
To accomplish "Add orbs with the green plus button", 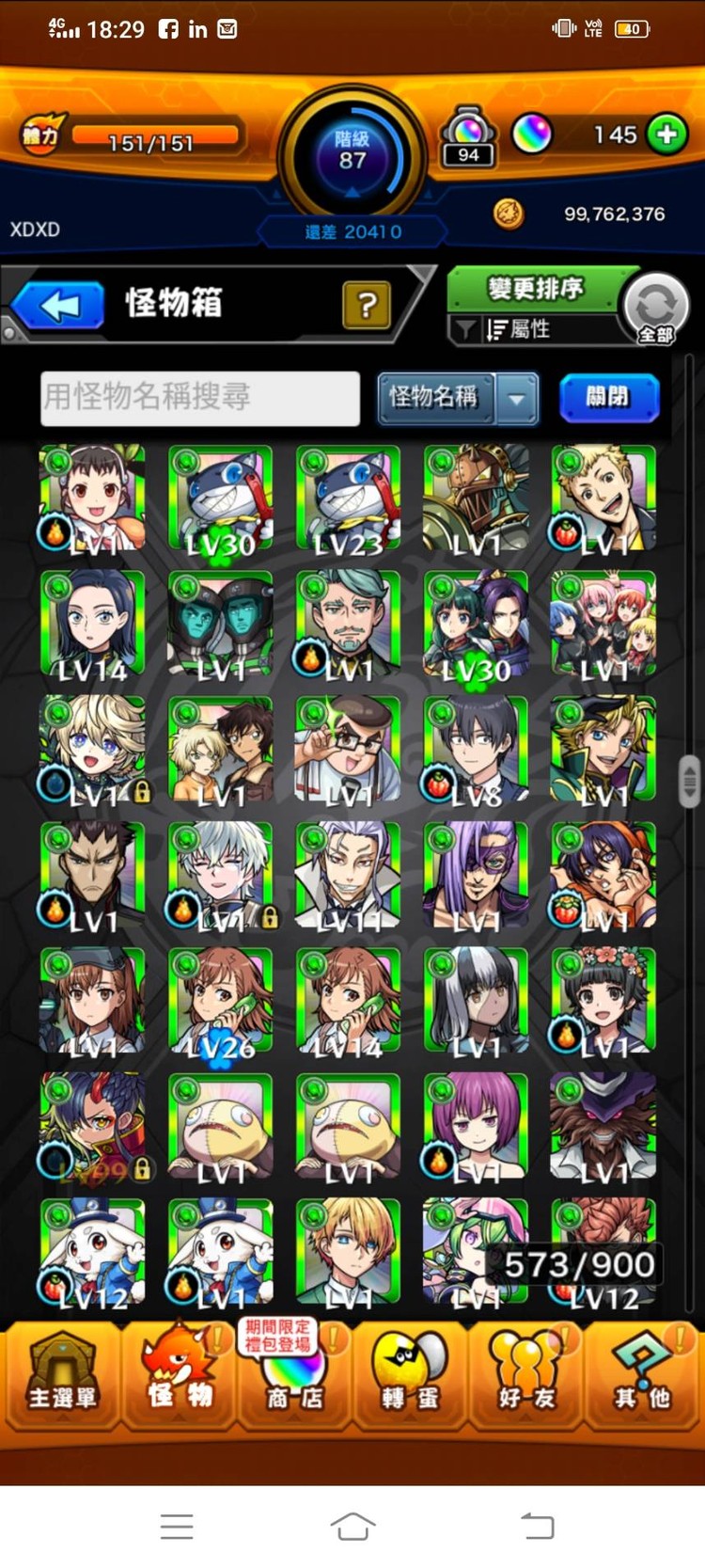I will [666, 135].
